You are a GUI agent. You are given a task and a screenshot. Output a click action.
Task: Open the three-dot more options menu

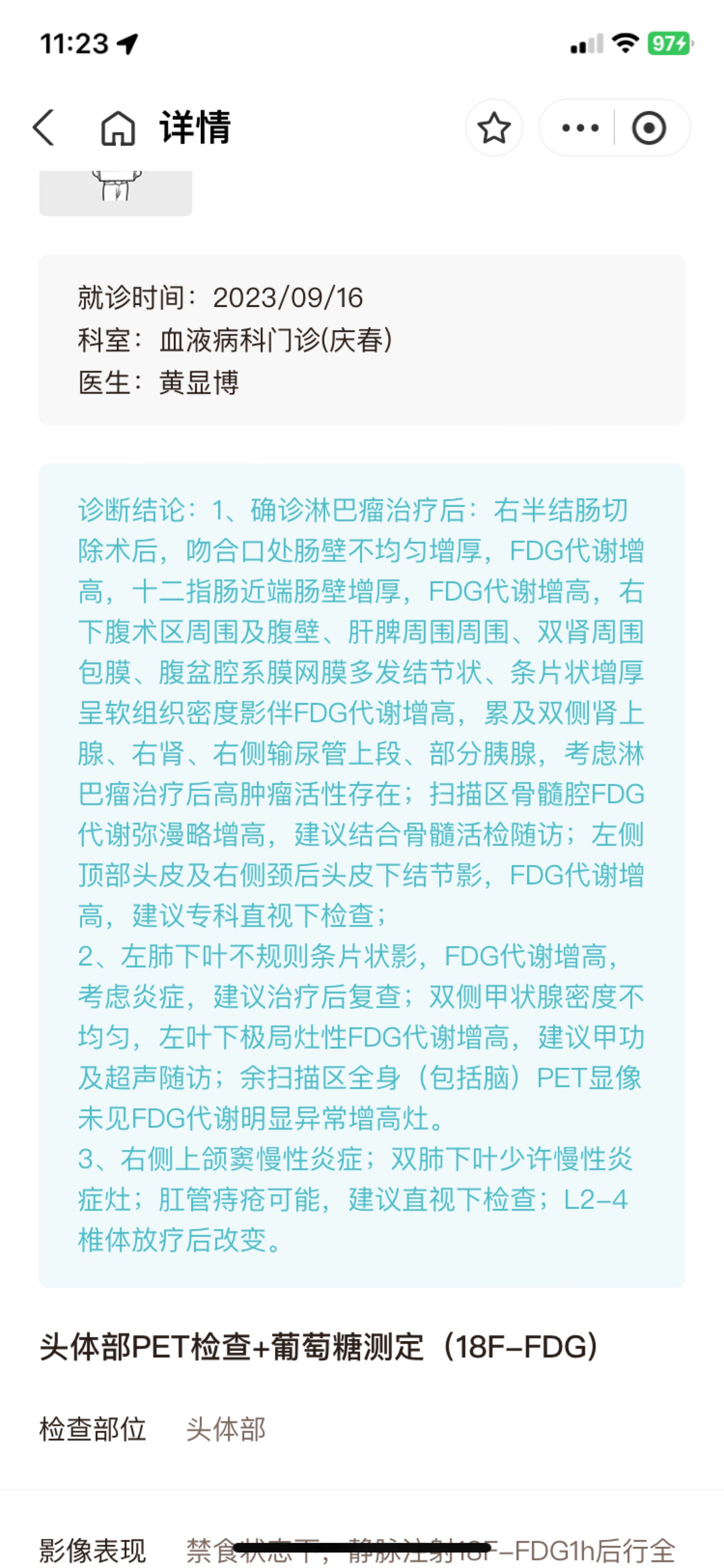pyautogui.click(x=581, y=128)
